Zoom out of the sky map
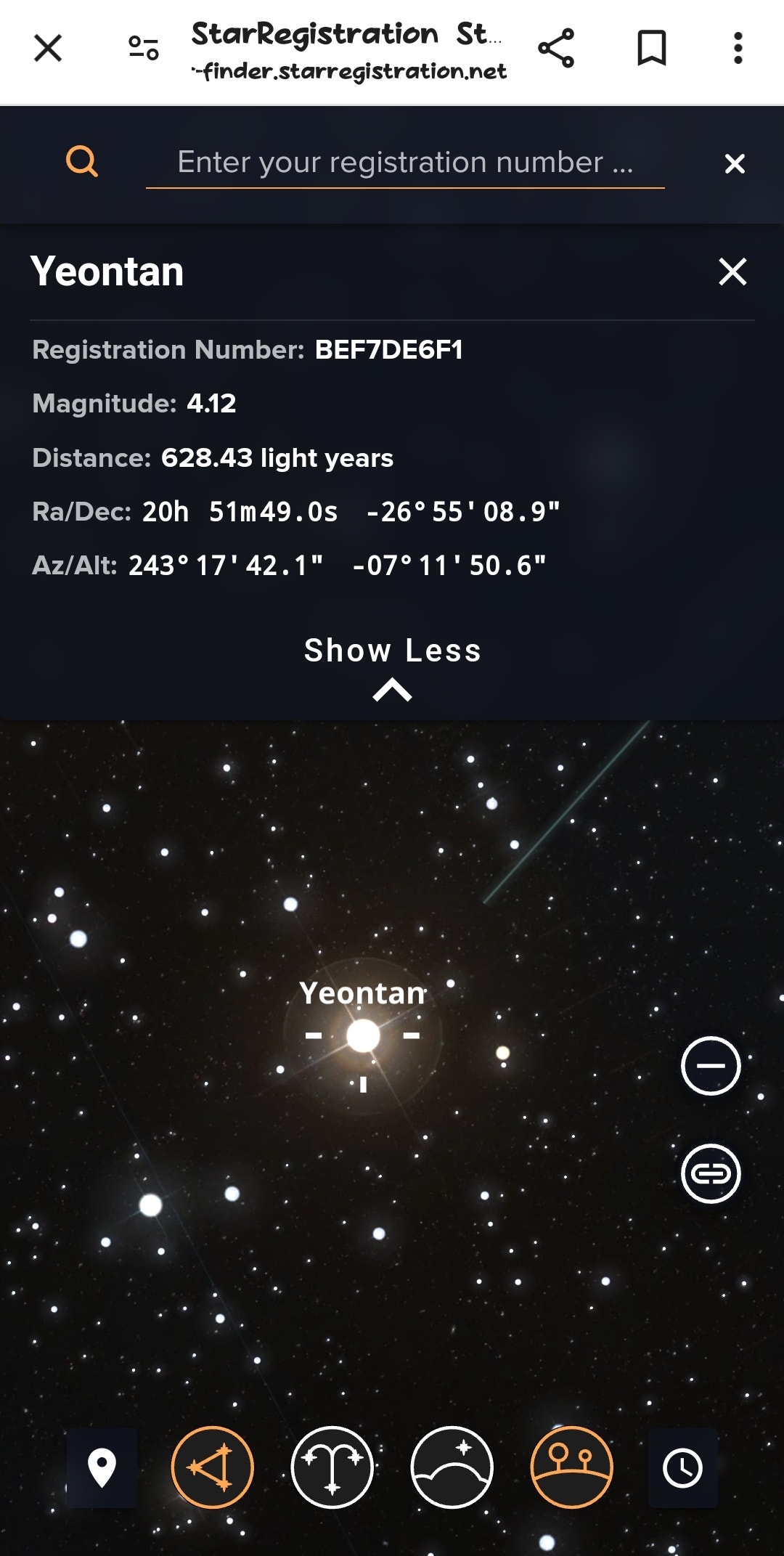Image resolution: width=784 pixels, height=1556 pixels. 711,1065
